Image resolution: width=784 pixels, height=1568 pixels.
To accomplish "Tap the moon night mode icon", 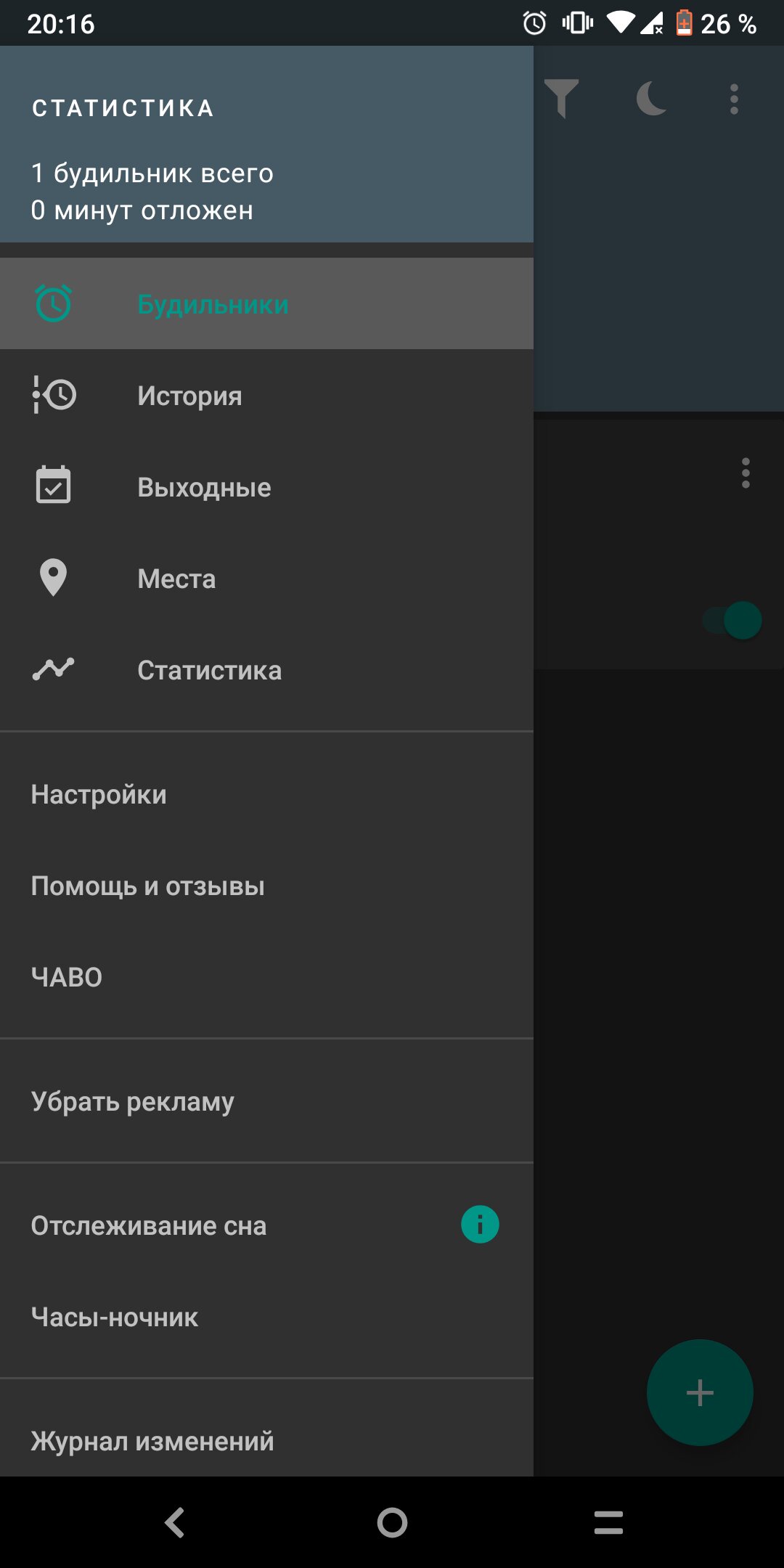I will pyautogui.click(x=651, y=99).
